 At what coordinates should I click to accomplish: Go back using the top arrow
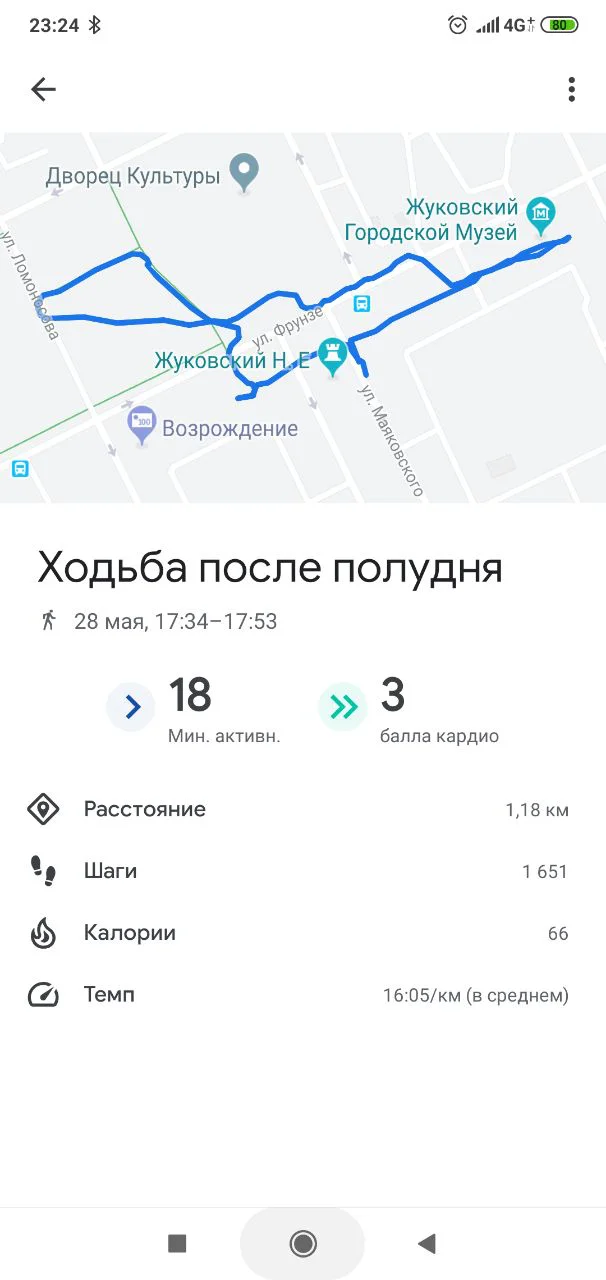point(43,90)
